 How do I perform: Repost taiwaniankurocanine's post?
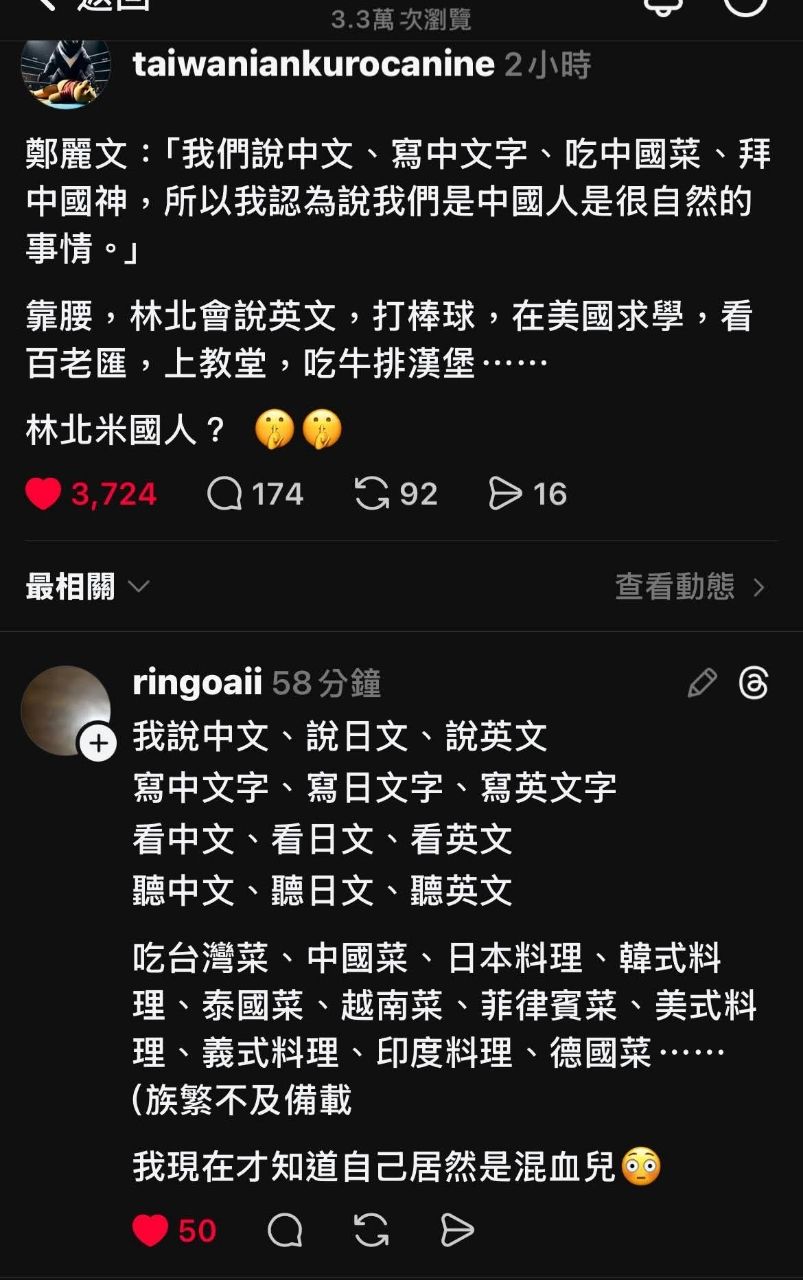coord(372,494)
